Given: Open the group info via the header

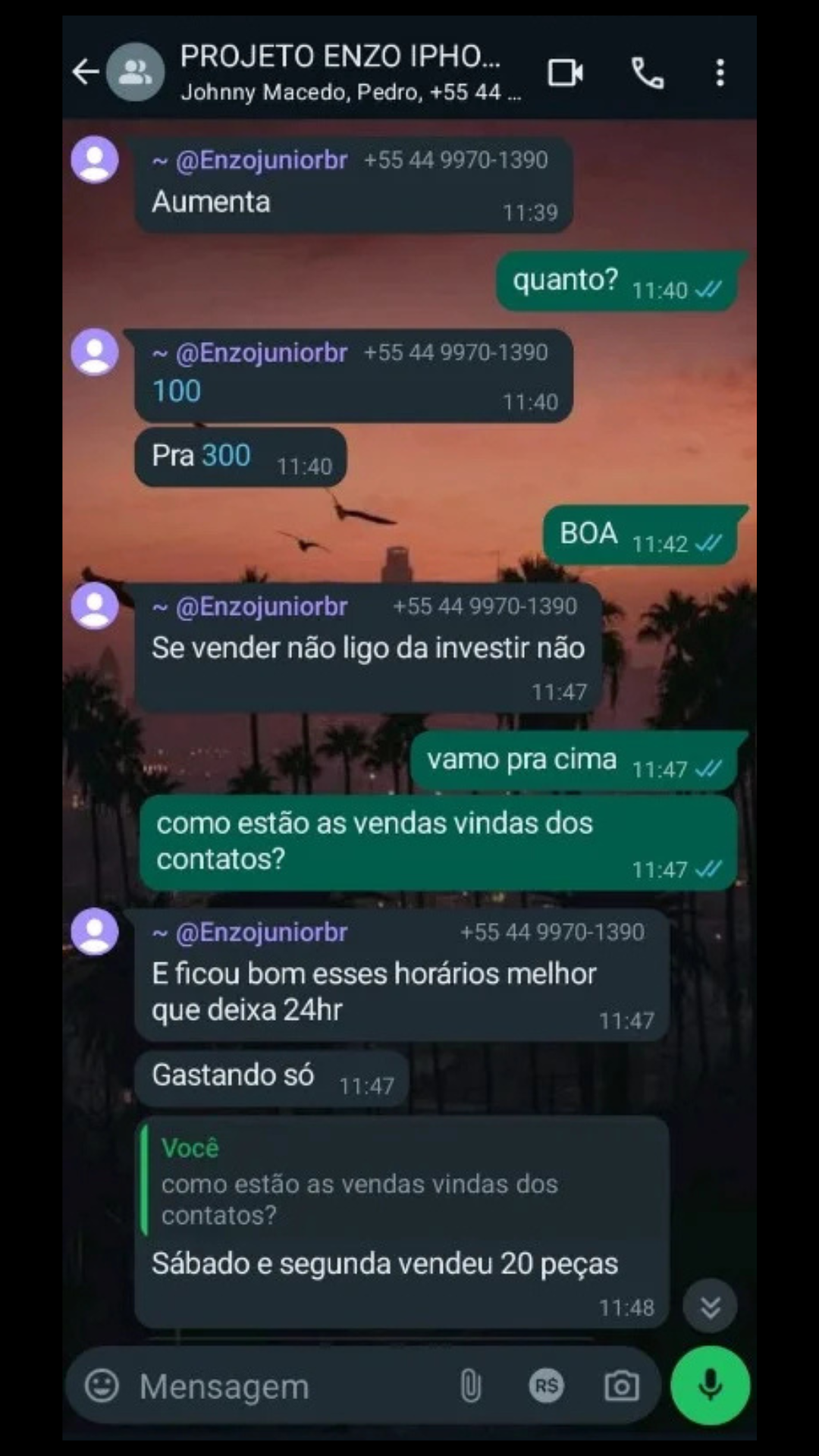Looking at the screenshot, I should (341, 72).
